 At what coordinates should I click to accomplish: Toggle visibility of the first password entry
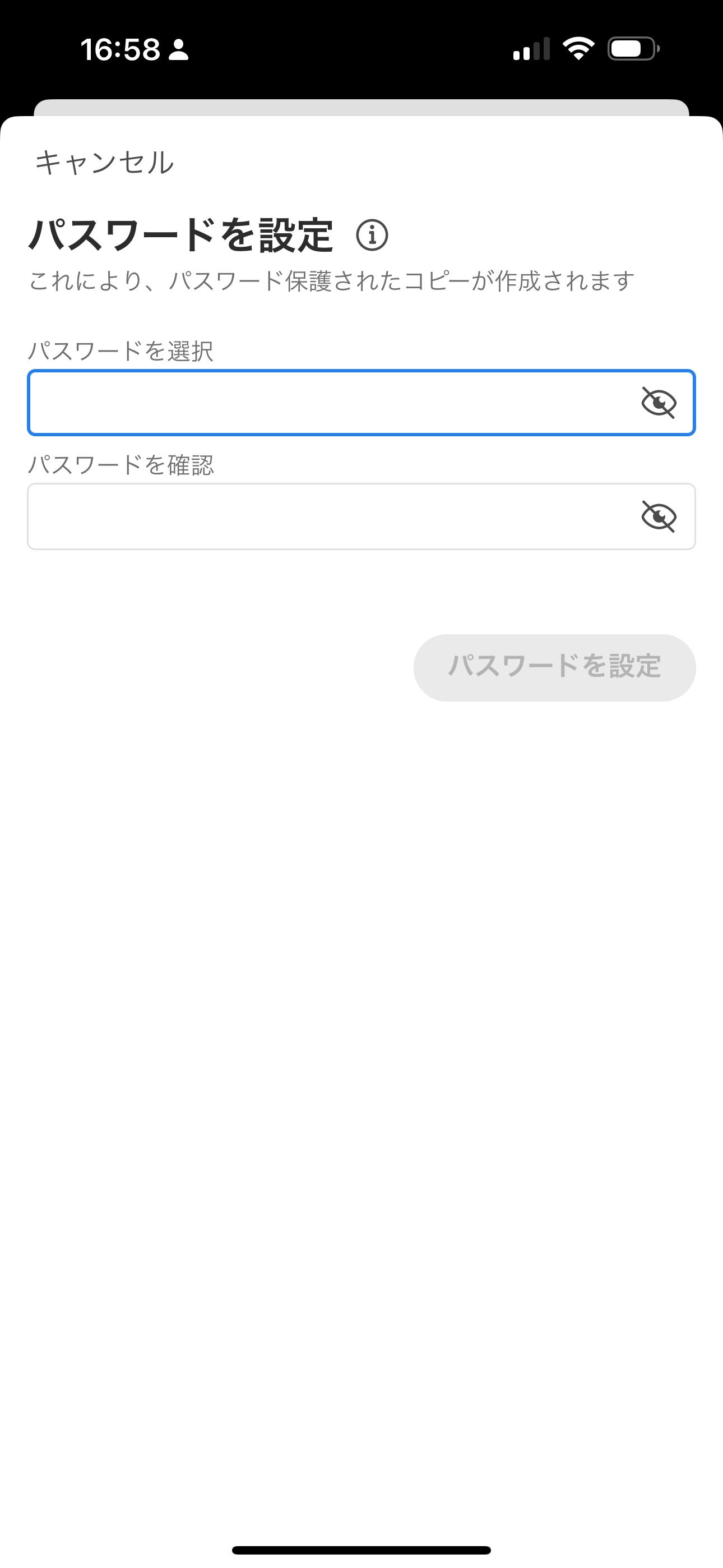(658, 402)
